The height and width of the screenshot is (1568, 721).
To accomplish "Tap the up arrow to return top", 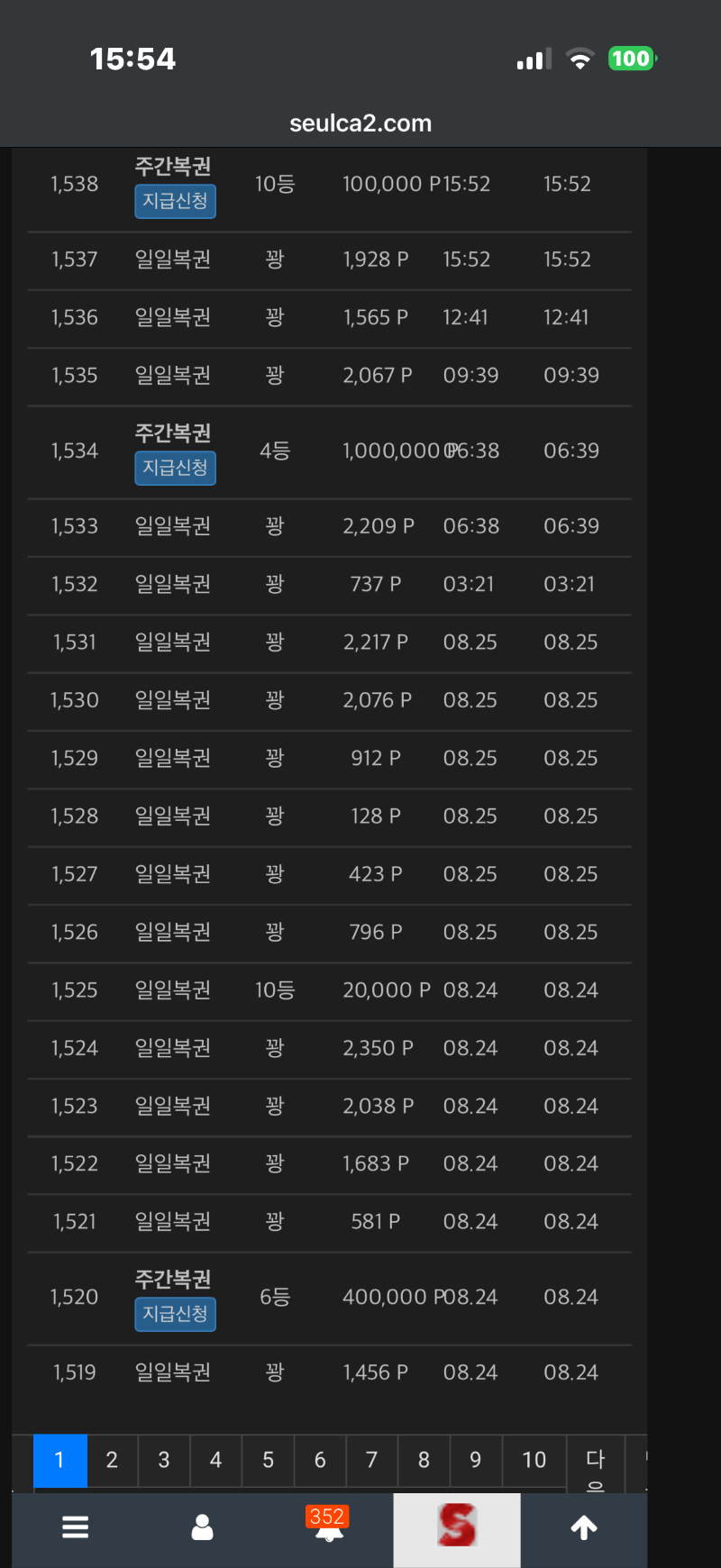I will tap(584, 1527).
